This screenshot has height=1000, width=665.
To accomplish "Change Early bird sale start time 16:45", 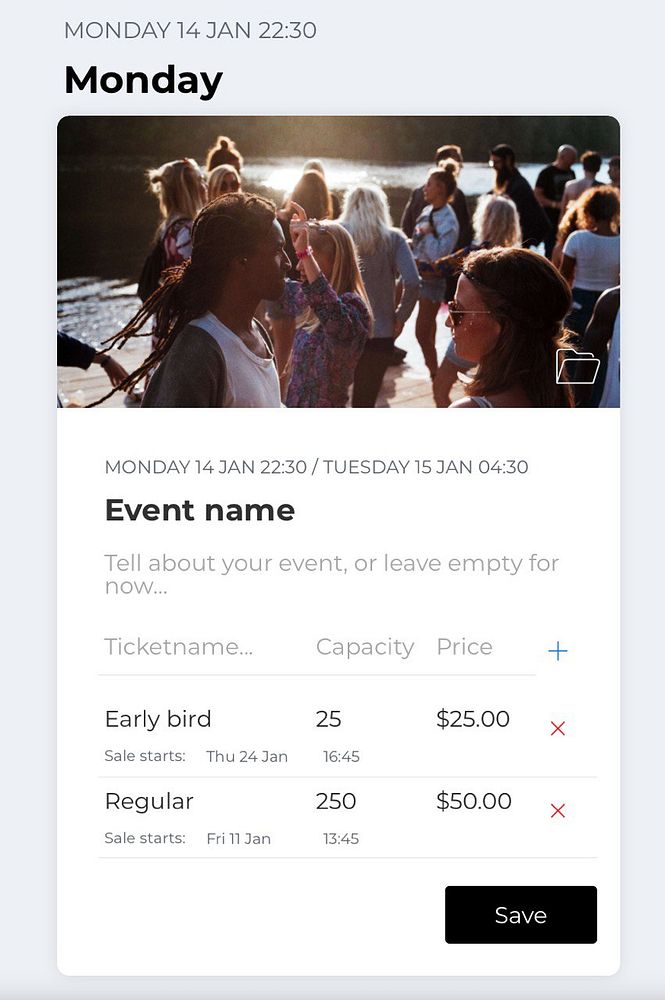I will coord(341,757).
